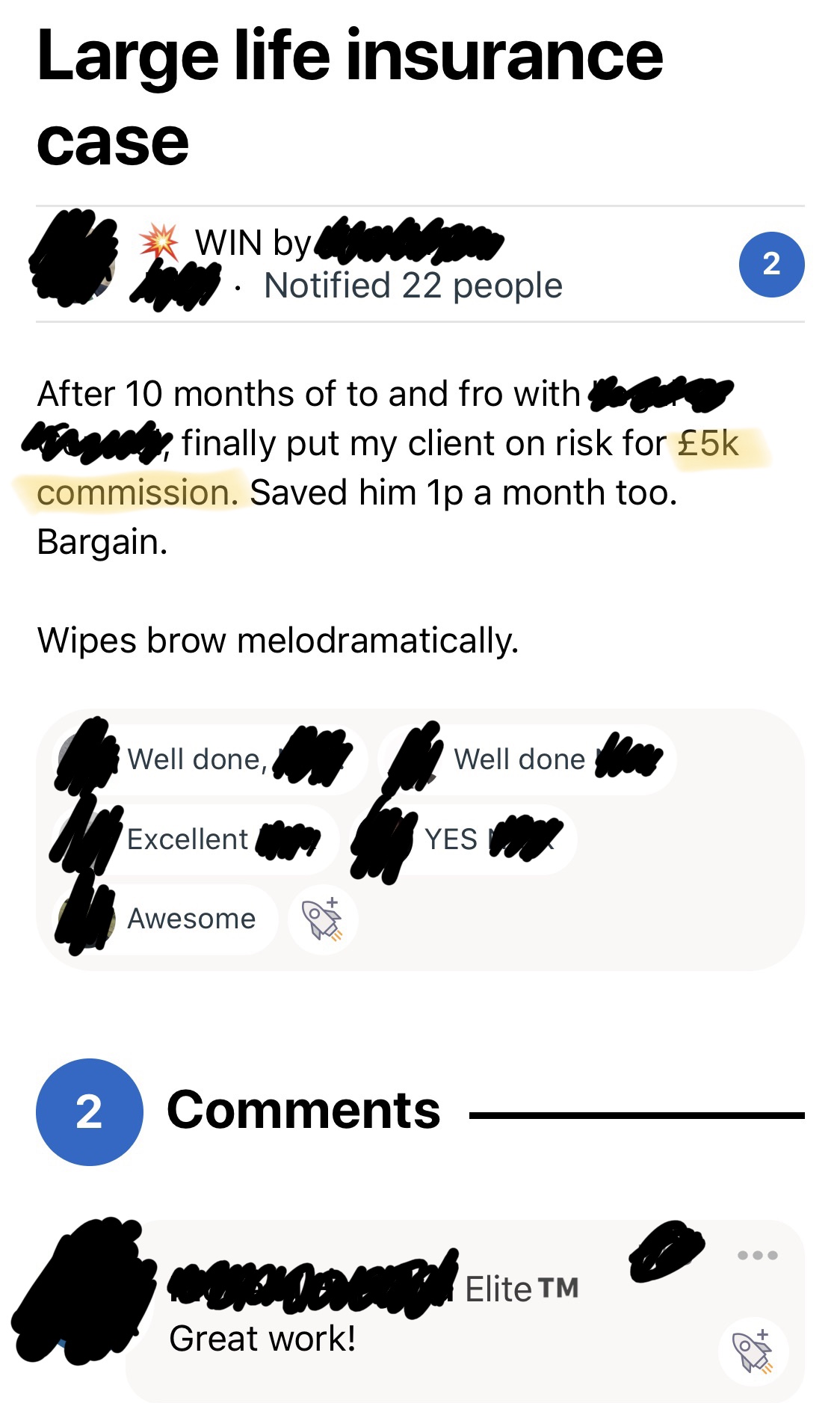Click the add-reaction rocket icon below the reaction pills
Image resolution: width=840 pixels, height=1403 pixels.
tap(321, 919)
